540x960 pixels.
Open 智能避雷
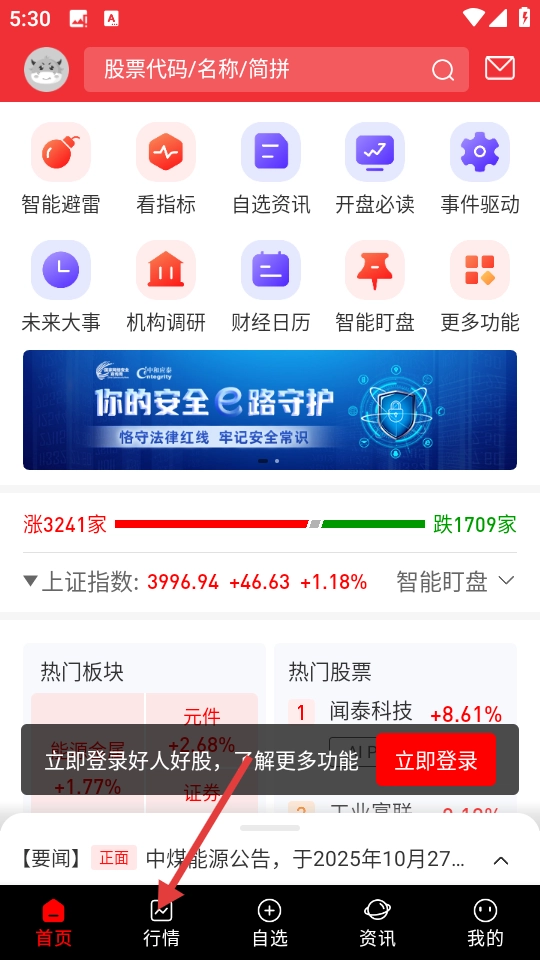click(61, 168)
